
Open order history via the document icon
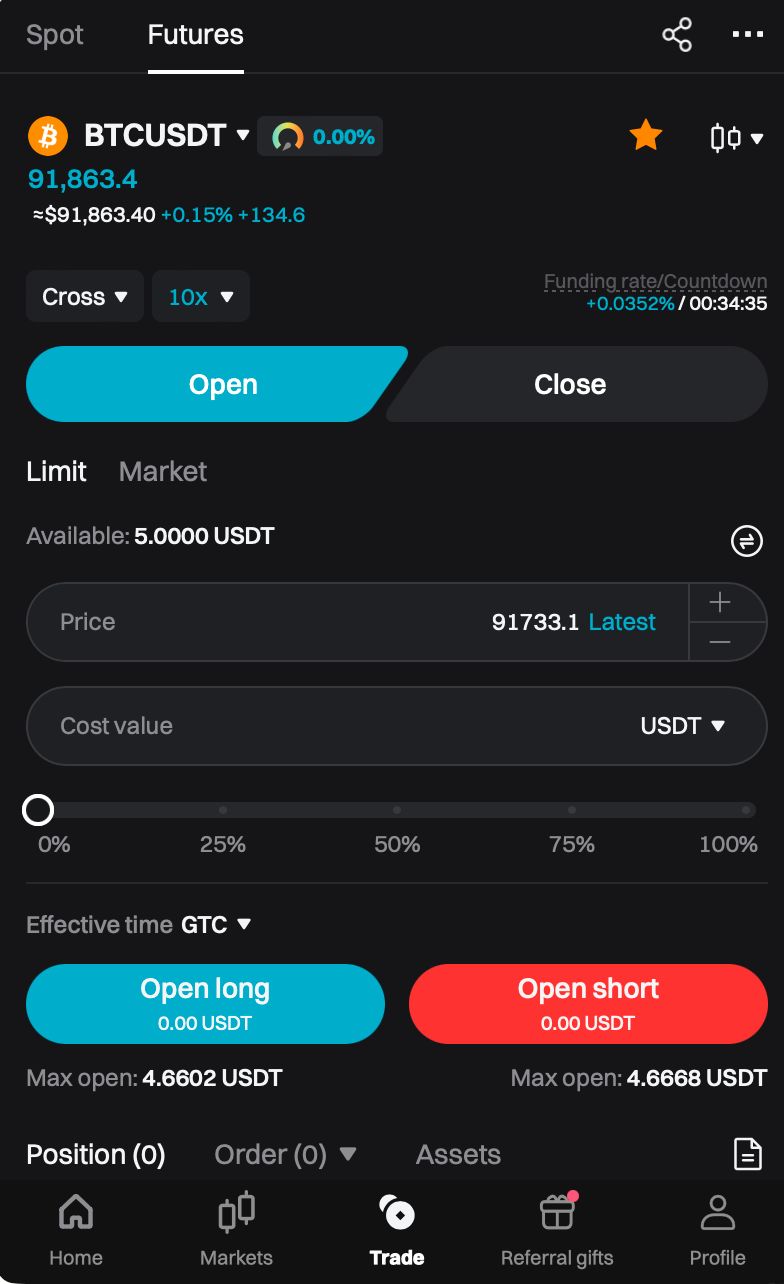(x=747, y=1154)
